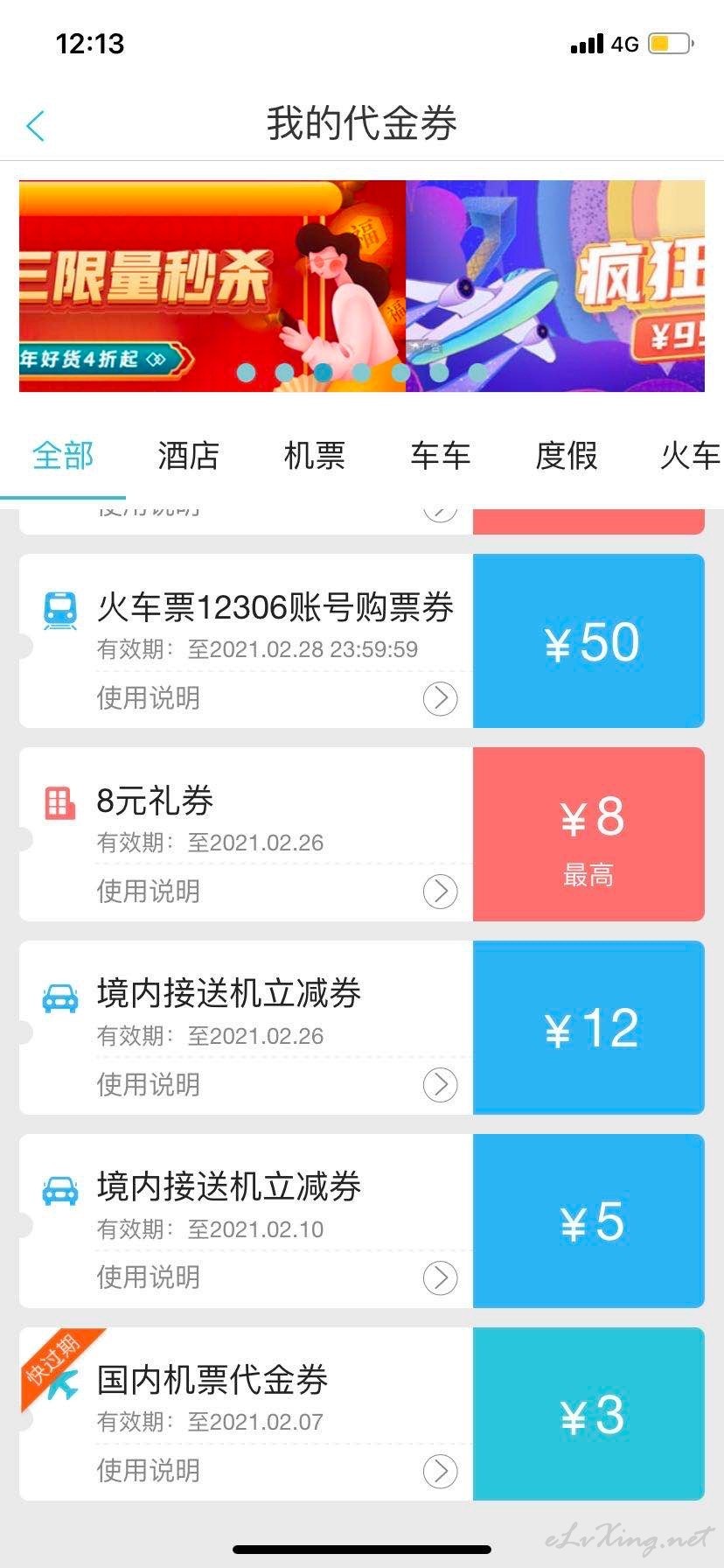Select the 全部 tab
The image size is (724, 1568).
(63, 456)
